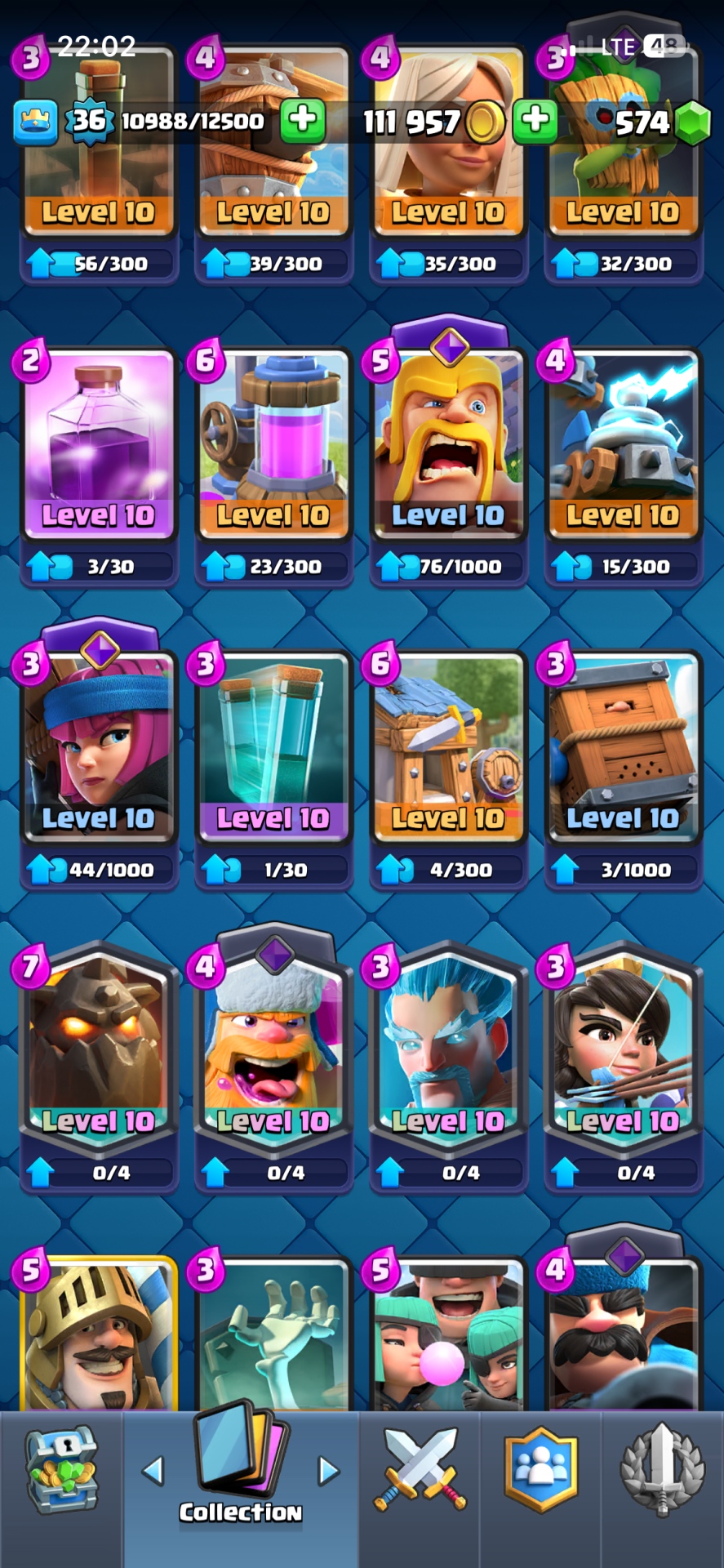Image resolution: width=724 pixels, height=1568 pixels.
Task: Select the Elixir Collector card 23/300
Action: point(273,445)
